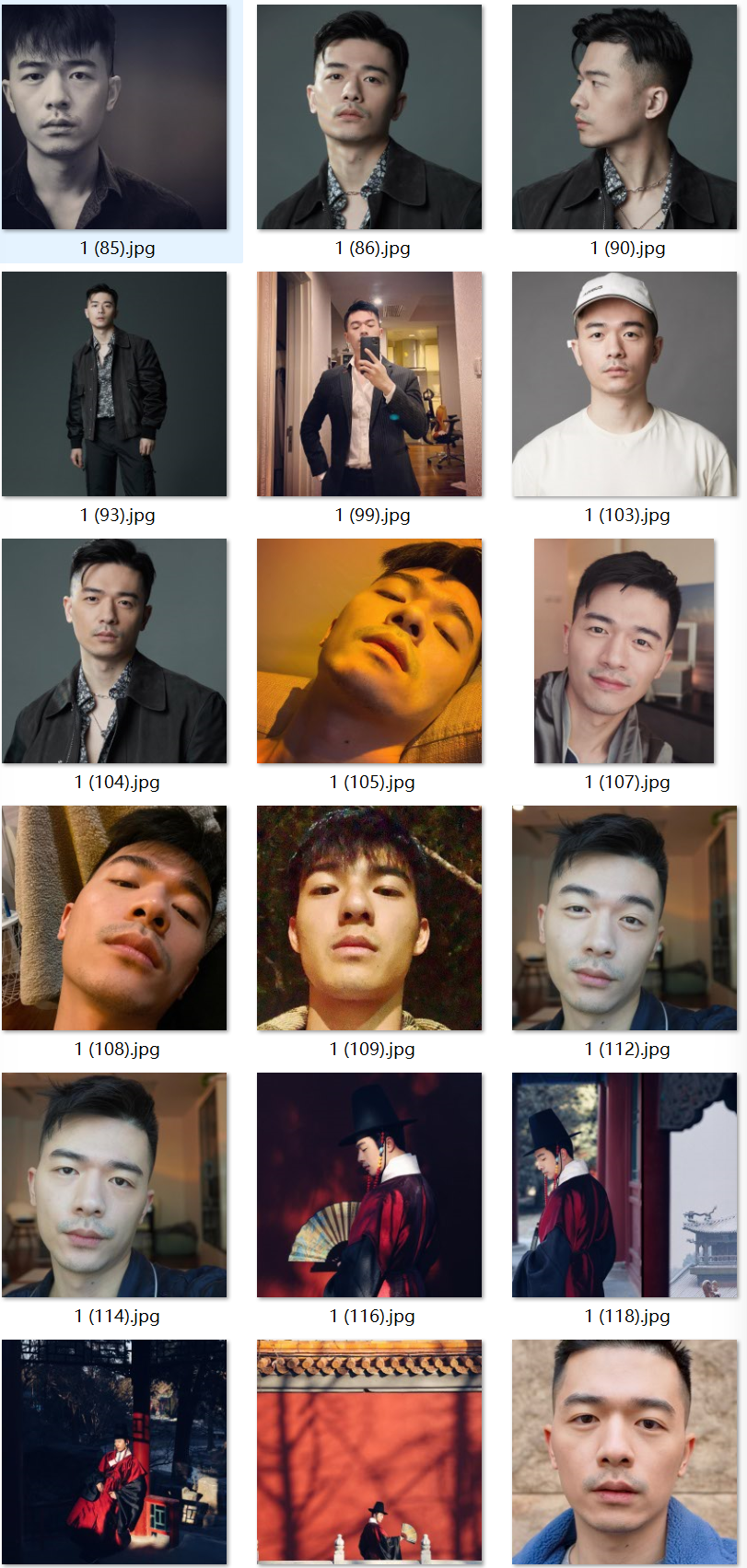747x1568 pixels.
Task: Open the mirror selfie file 1 (99).jpg
Action: tap(369, 384)
